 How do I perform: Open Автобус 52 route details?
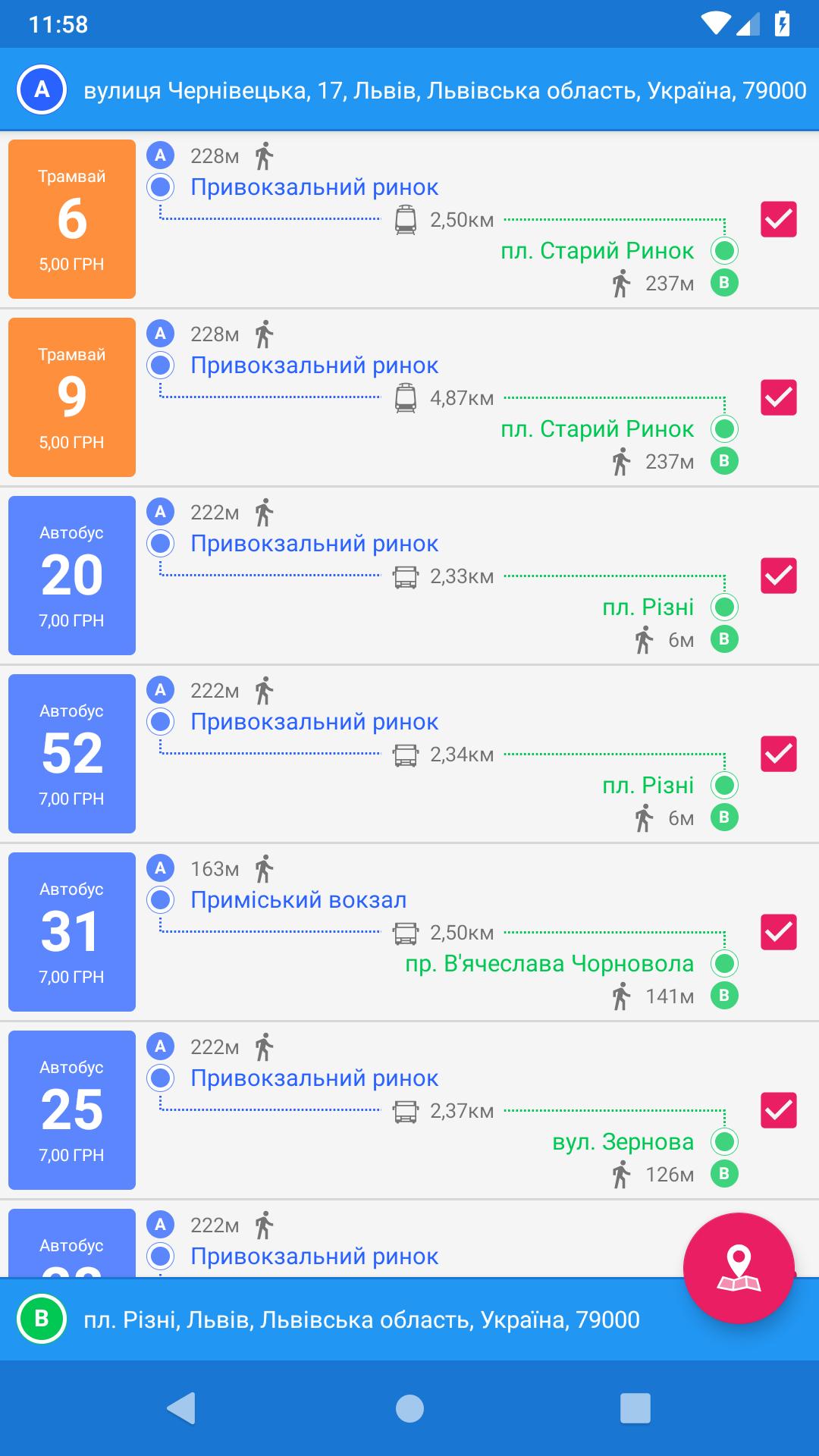click(x=72, y=754)
